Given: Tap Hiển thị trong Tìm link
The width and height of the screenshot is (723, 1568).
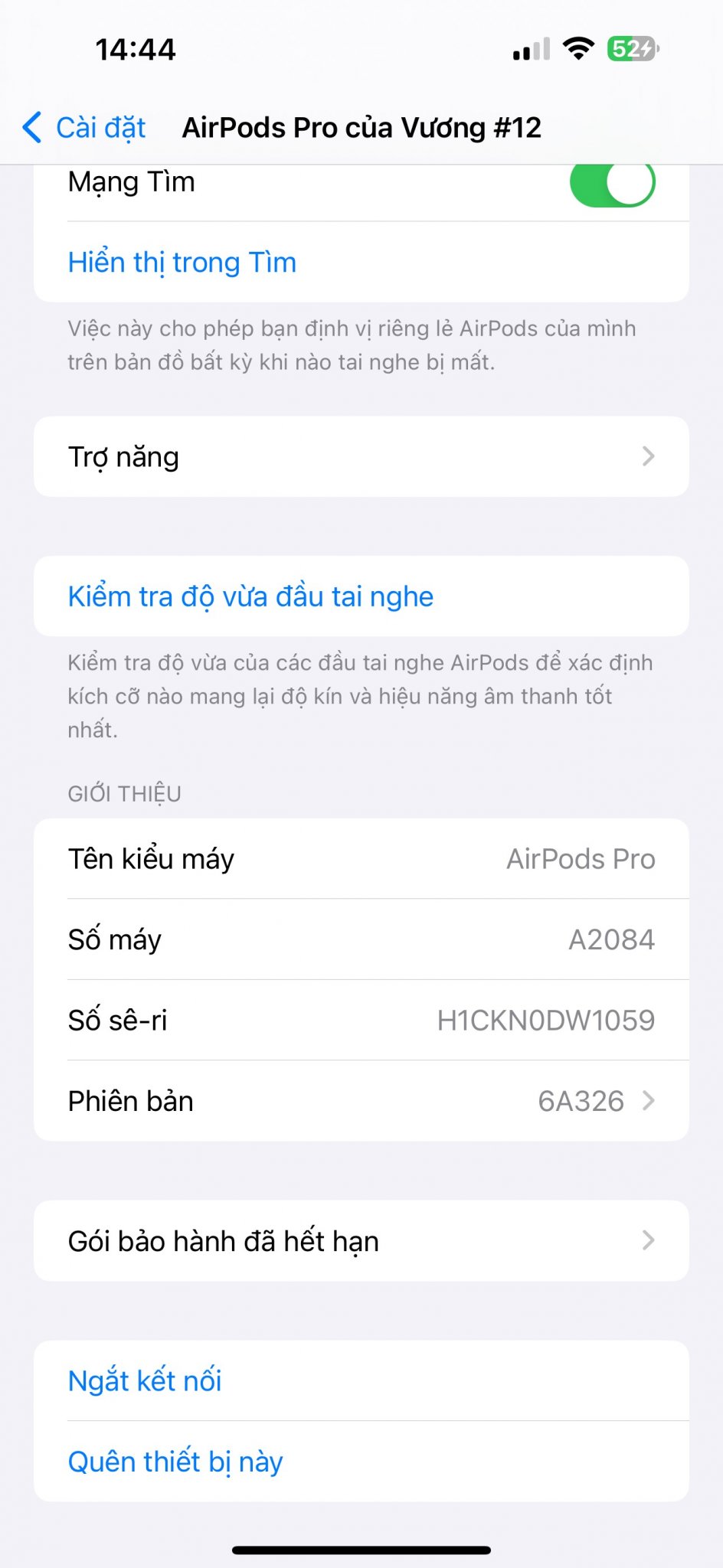Looking at the screenshot, I should pos(182,262).
